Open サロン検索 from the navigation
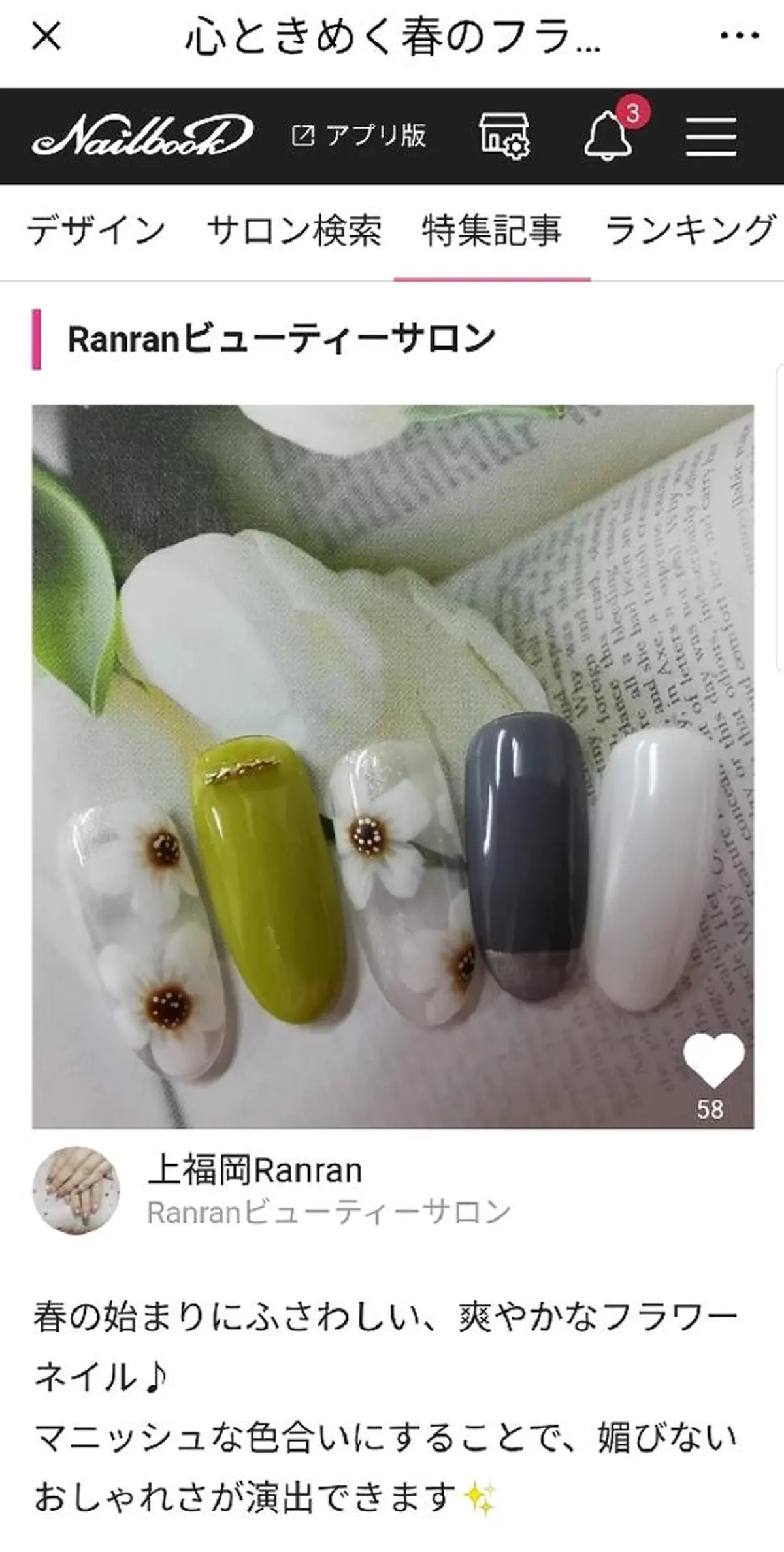 (295, 230)
